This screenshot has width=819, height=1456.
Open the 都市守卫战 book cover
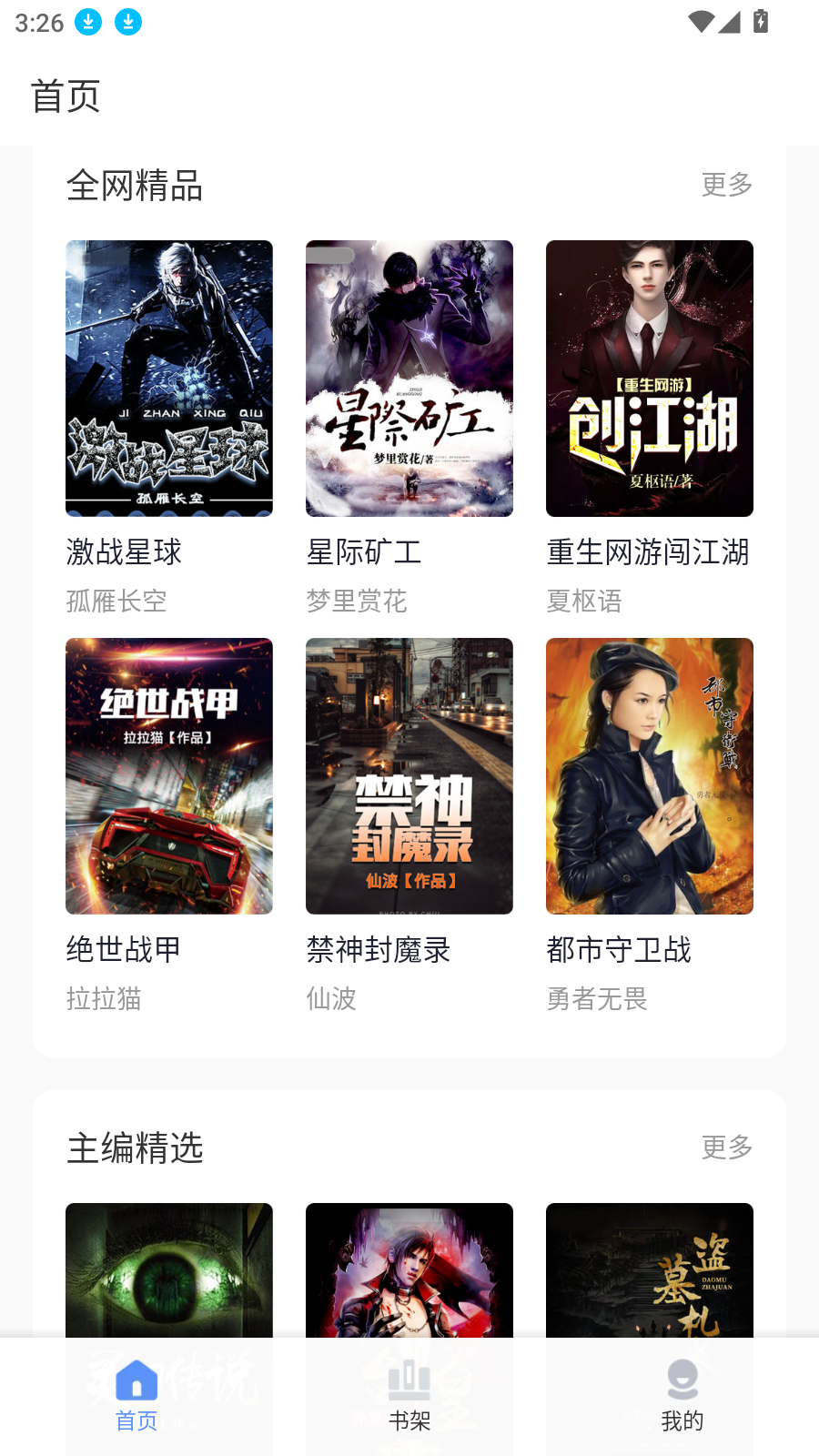click(x=649, y=775)
